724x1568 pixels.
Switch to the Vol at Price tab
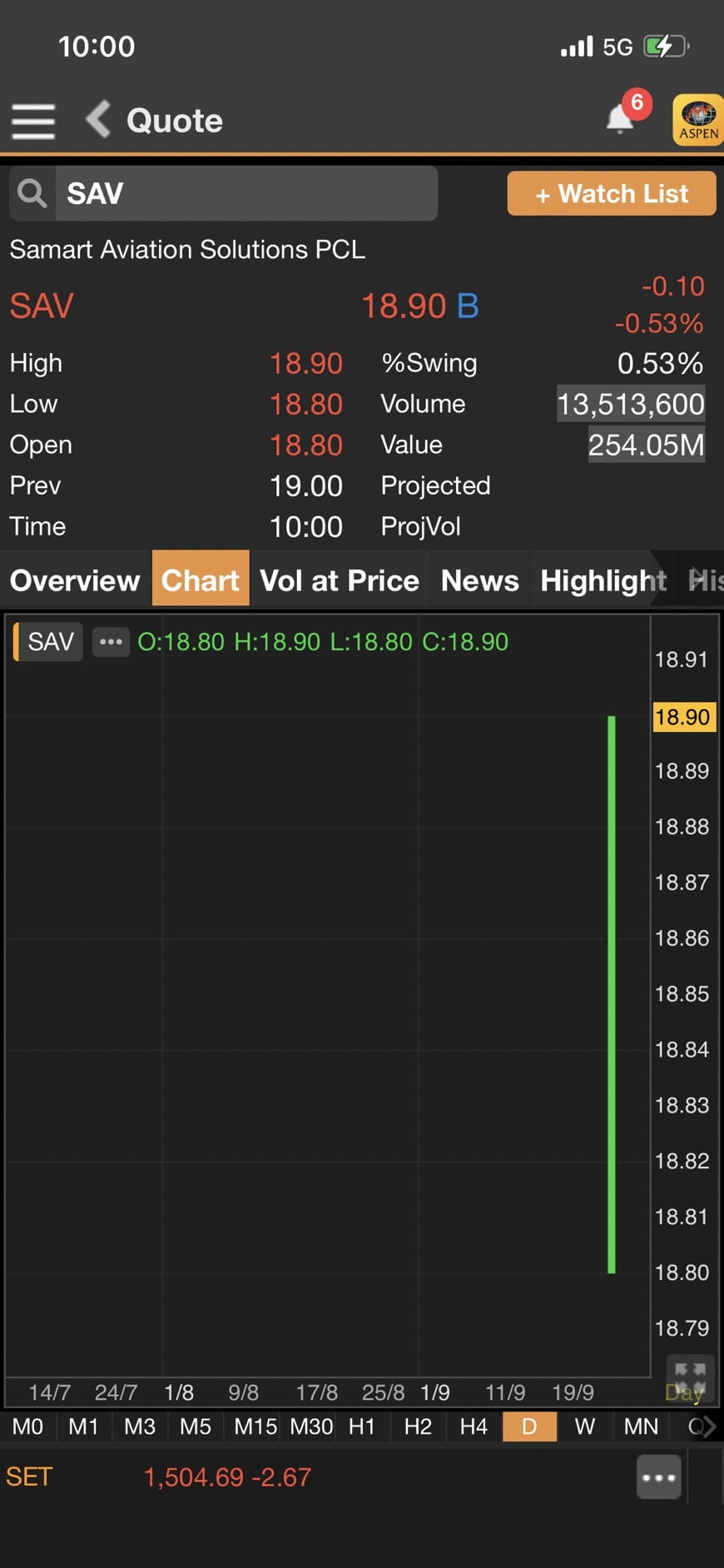(x=340, y=580)
